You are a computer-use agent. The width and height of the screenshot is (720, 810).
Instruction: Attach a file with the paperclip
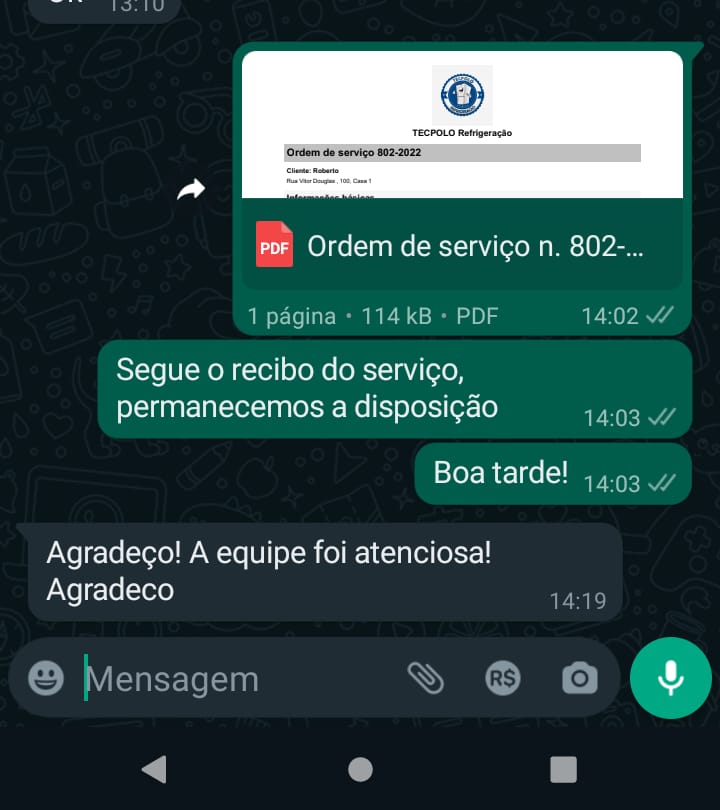click(425, 678)
